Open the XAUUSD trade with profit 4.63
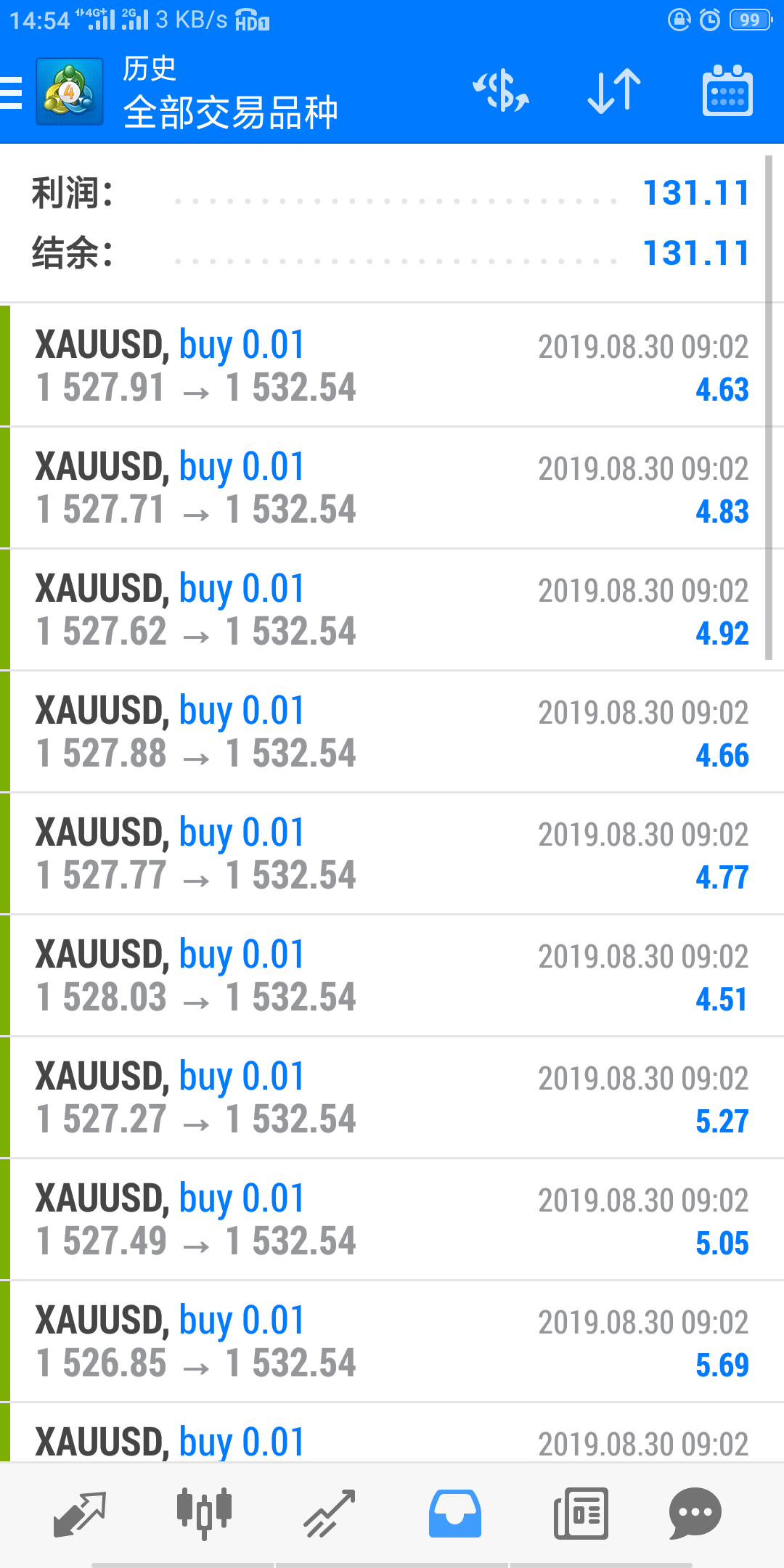Image resolution: width=784 pixels, height=1568 pixels. coord(392,366)
